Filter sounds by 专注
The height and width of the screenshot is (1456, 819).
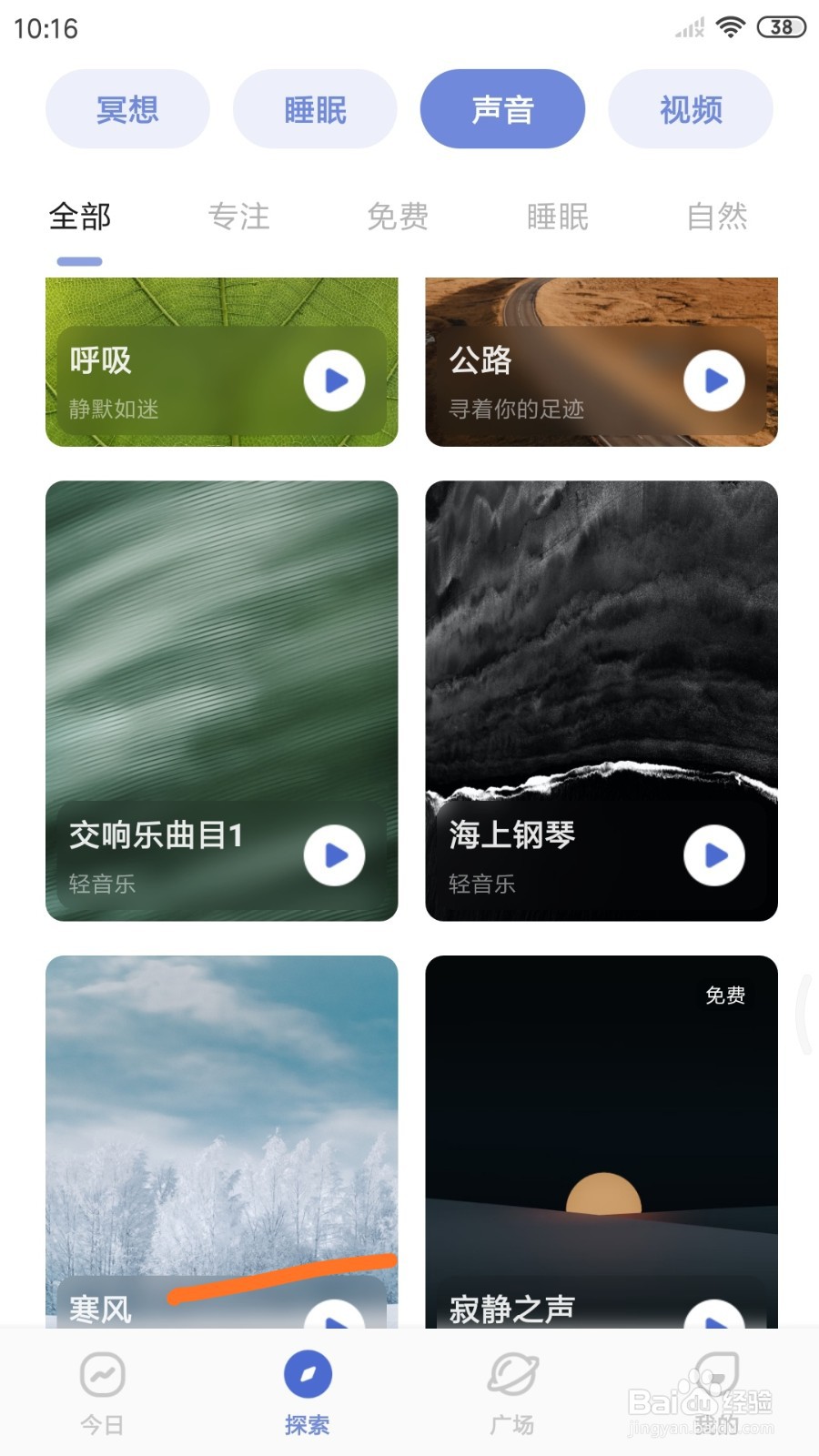[239, 217]
